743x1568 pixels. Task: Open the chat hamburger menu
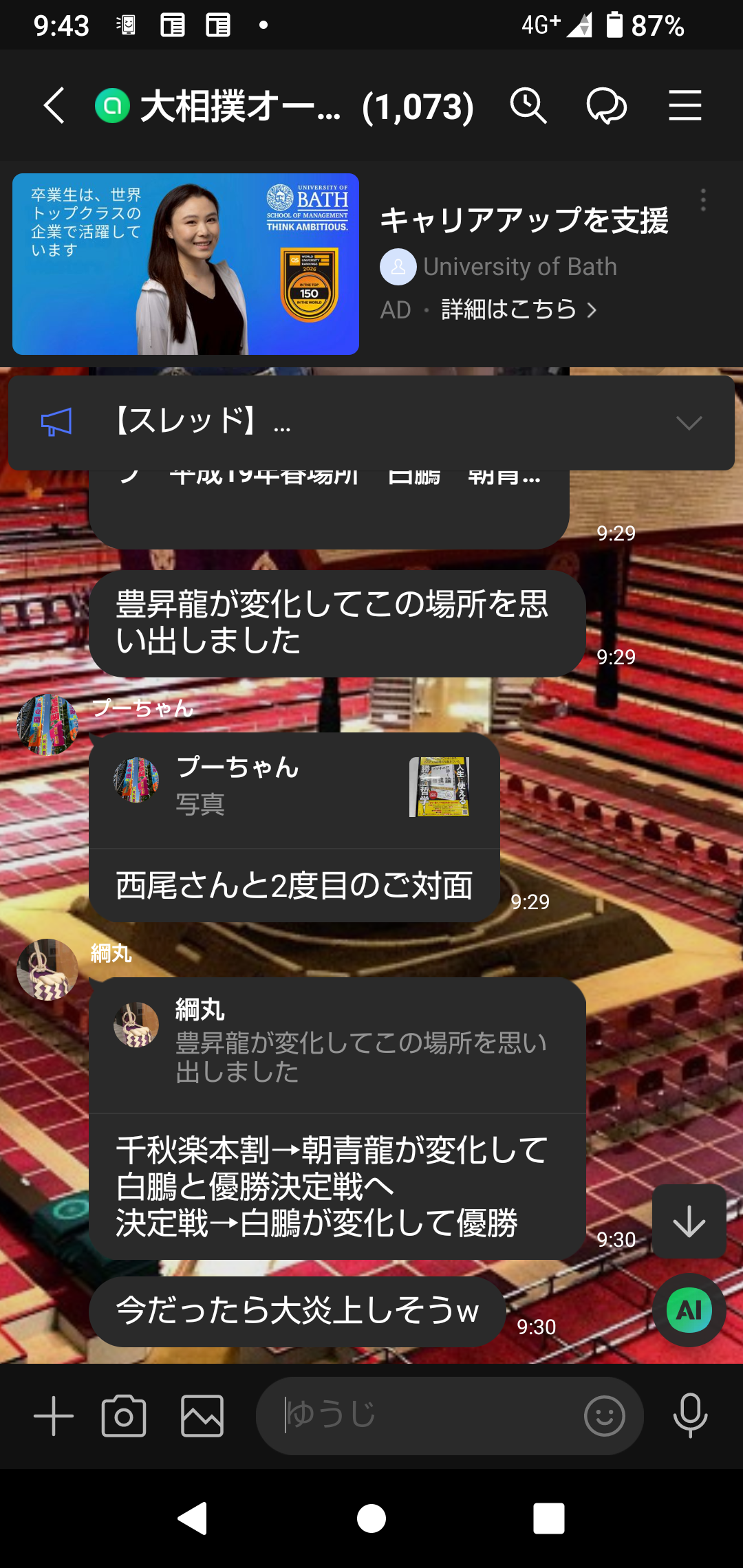coord(685,106)
